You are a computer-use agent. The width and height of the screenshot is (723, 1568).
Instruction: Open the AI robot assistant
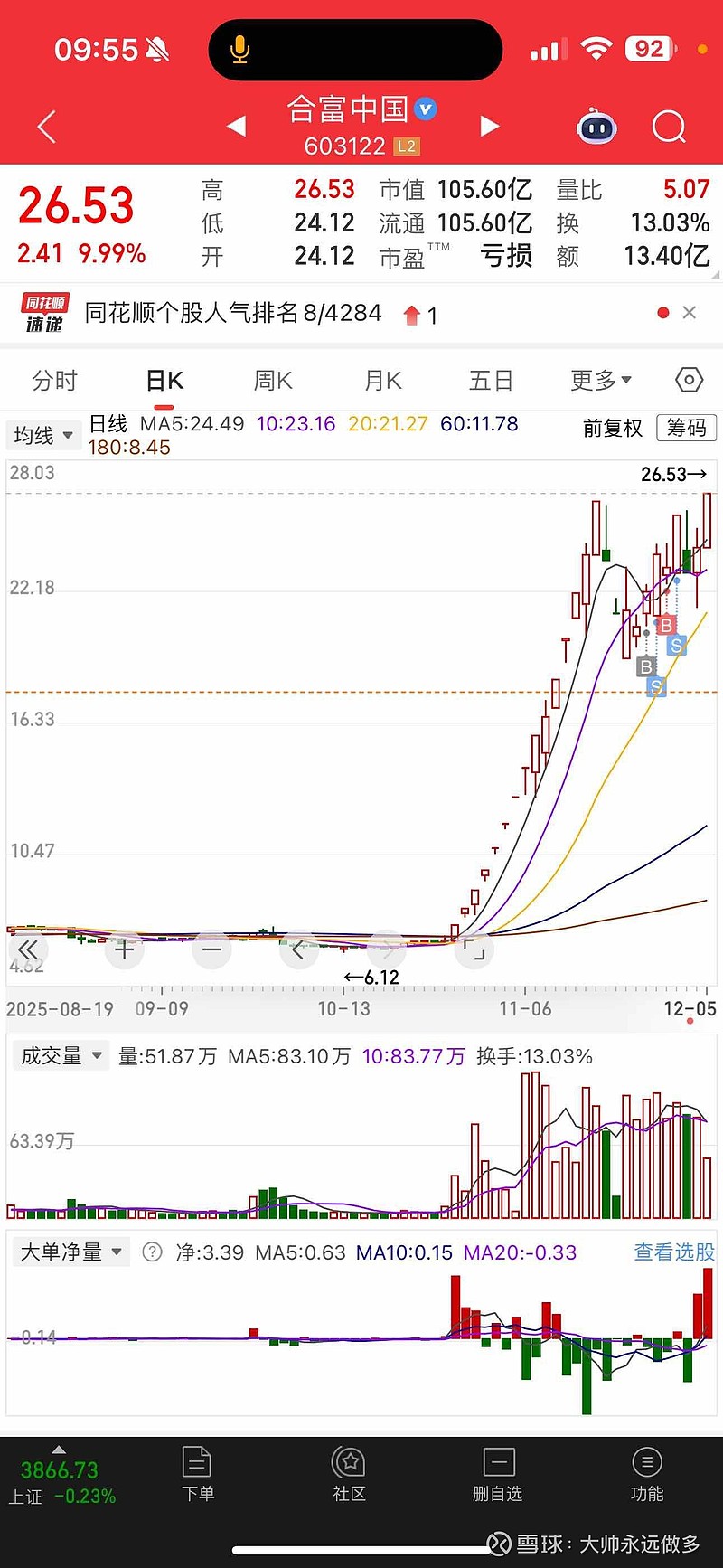point(596,128)
